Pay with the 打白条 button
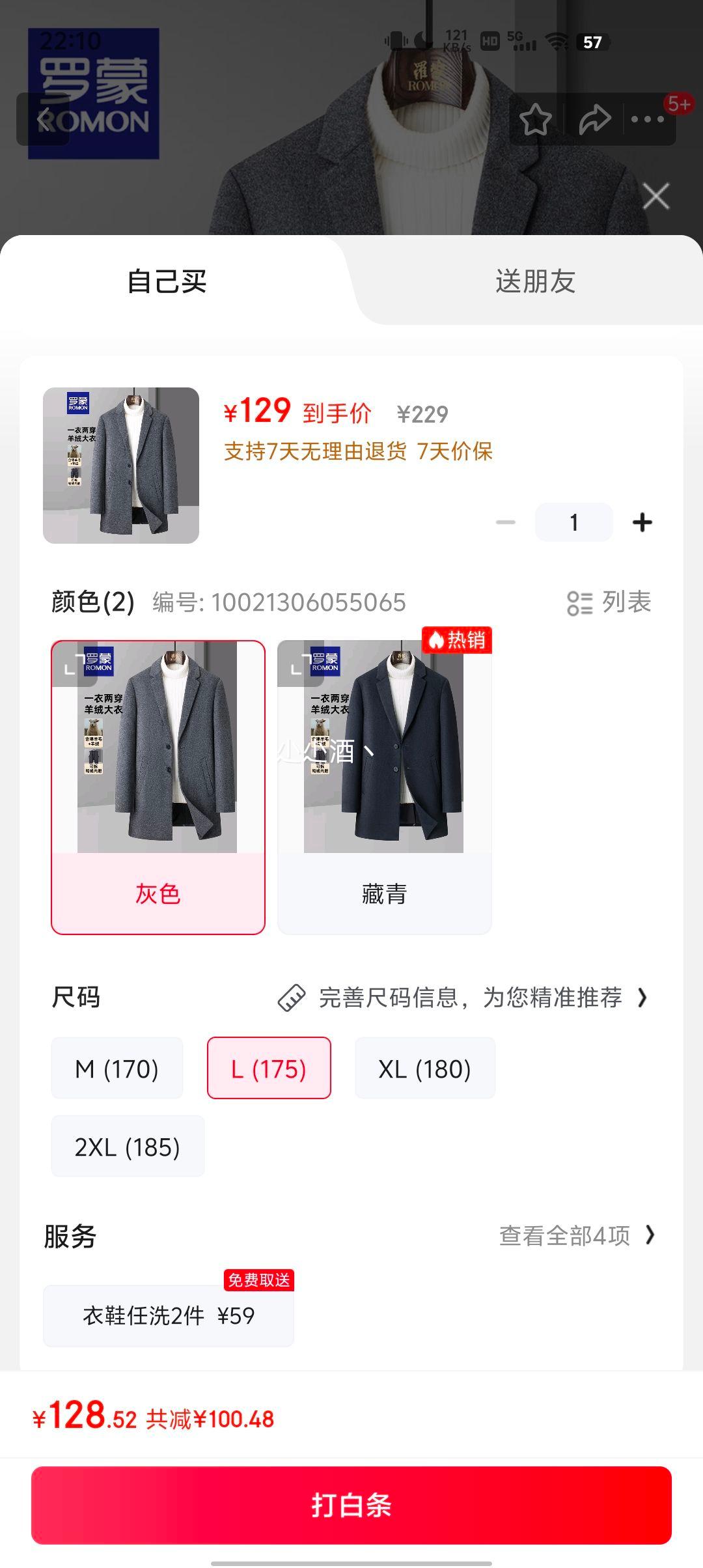Viewport: 703px width, 1568px height. point(351,1505)
